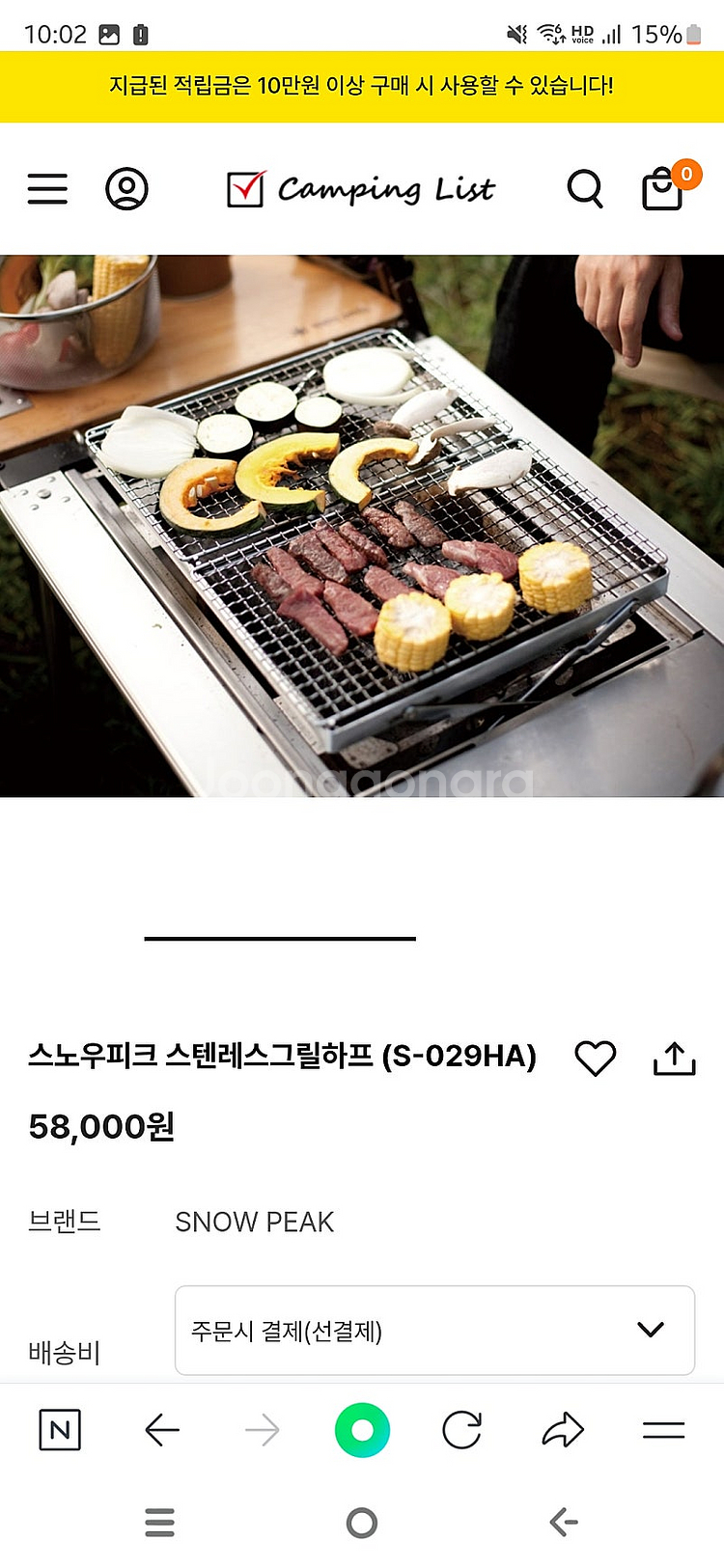Open the hamburger menu drawer
This screenshot has height=1568, width=724.
pyautogui.click(x=47, y=189)
